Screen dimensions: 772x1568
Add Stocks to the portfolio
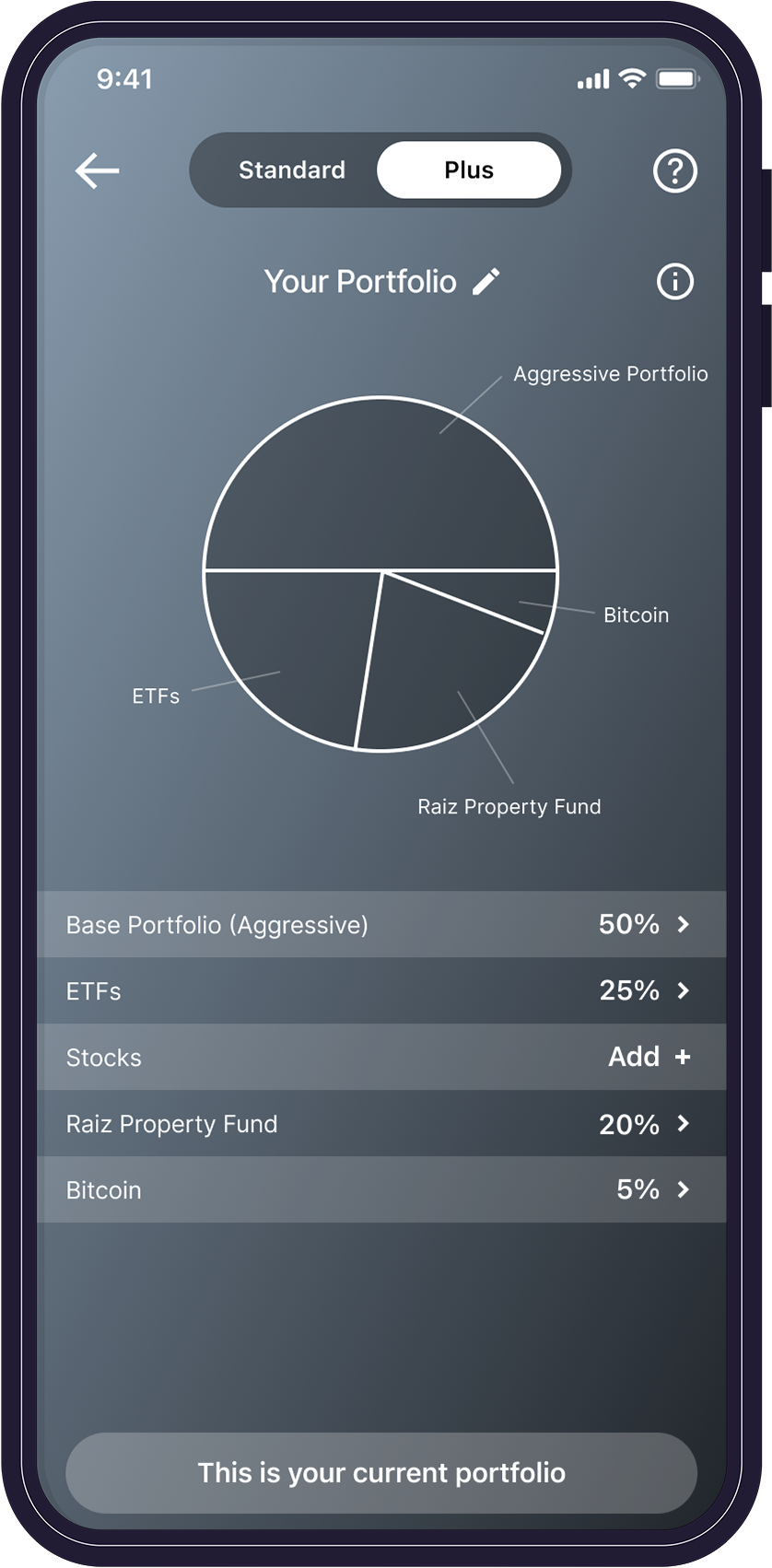coord(649,1057)
